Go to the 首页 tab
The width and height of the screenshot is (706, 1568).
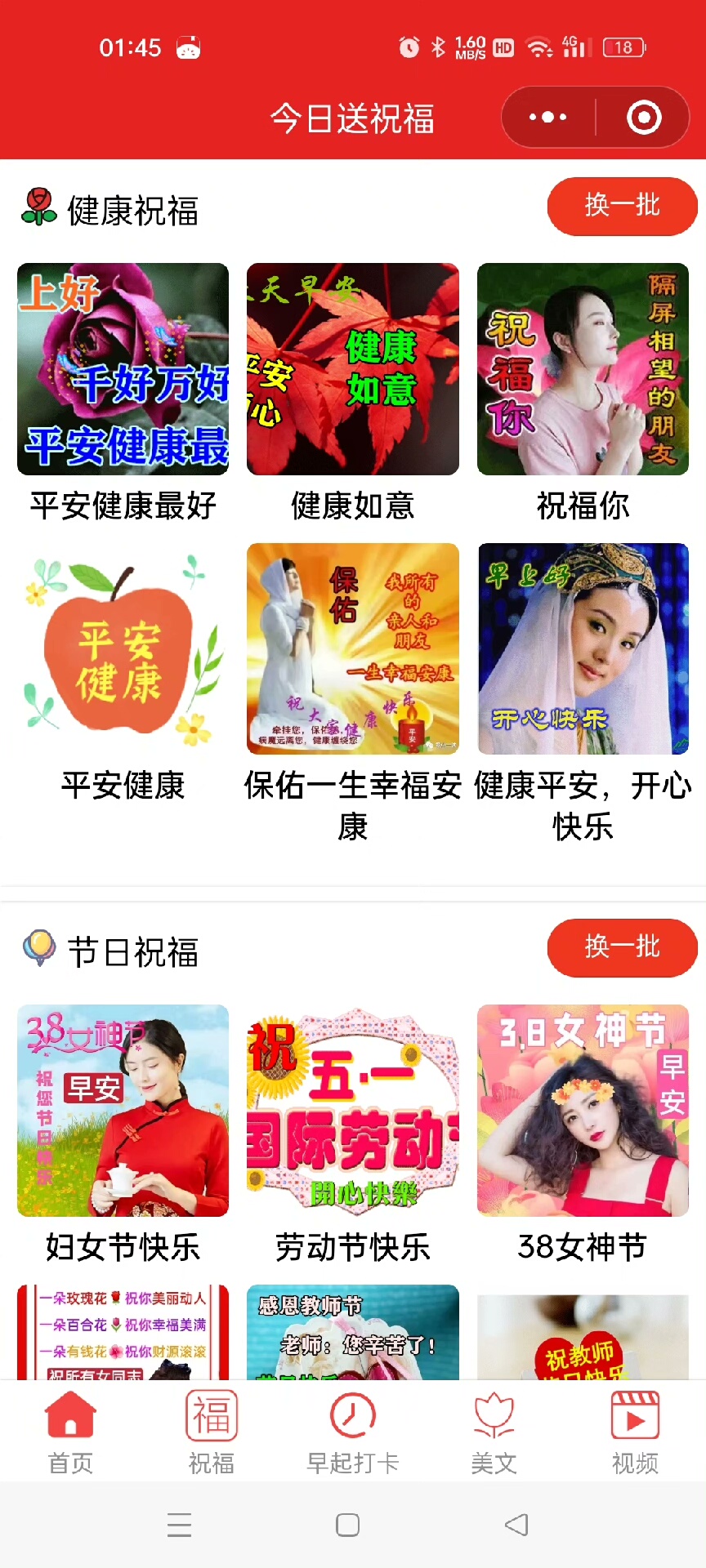71,1432
